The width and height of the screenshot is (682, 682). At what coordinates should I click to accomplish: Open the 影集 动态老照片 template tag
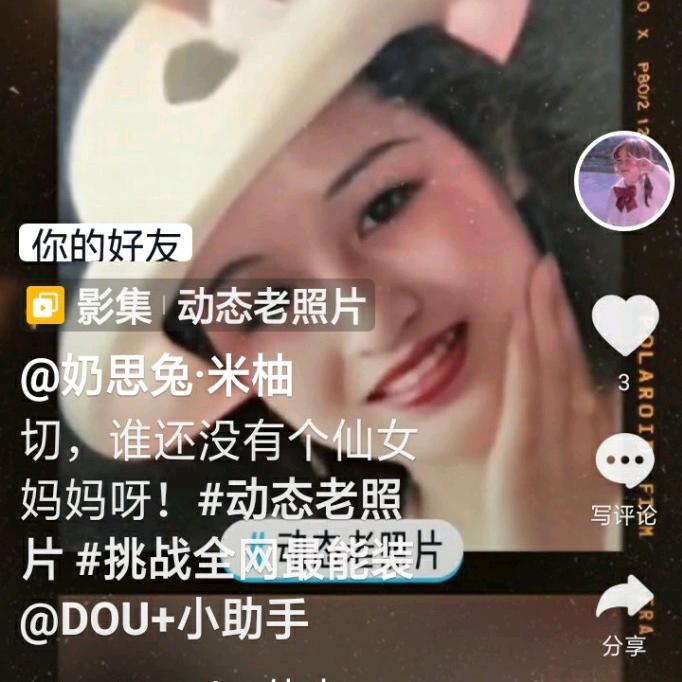pyautogui.click(x=200, y=306)
